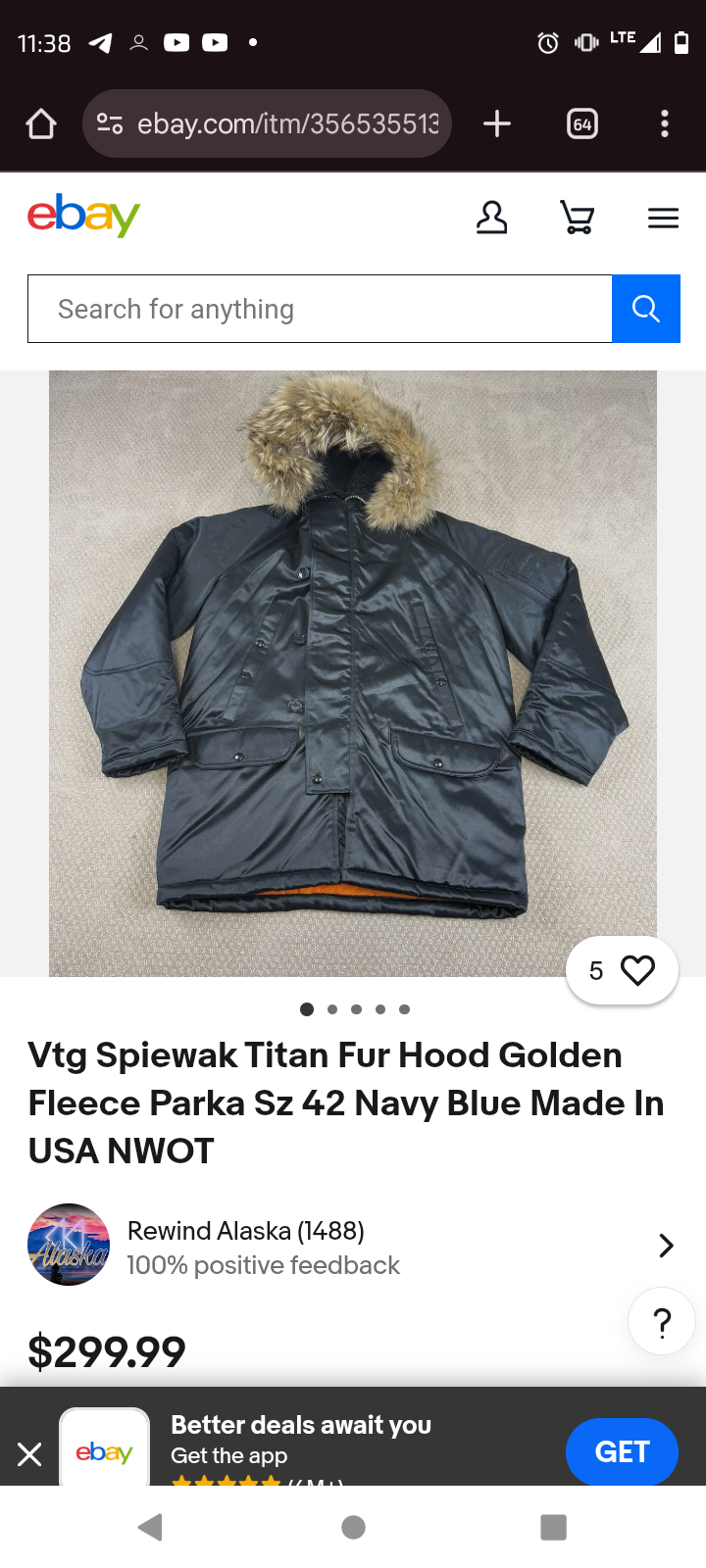This screenshot has height=1568, width=706.
Task: Open the eBay account profile icon
Action: (491, 218)
